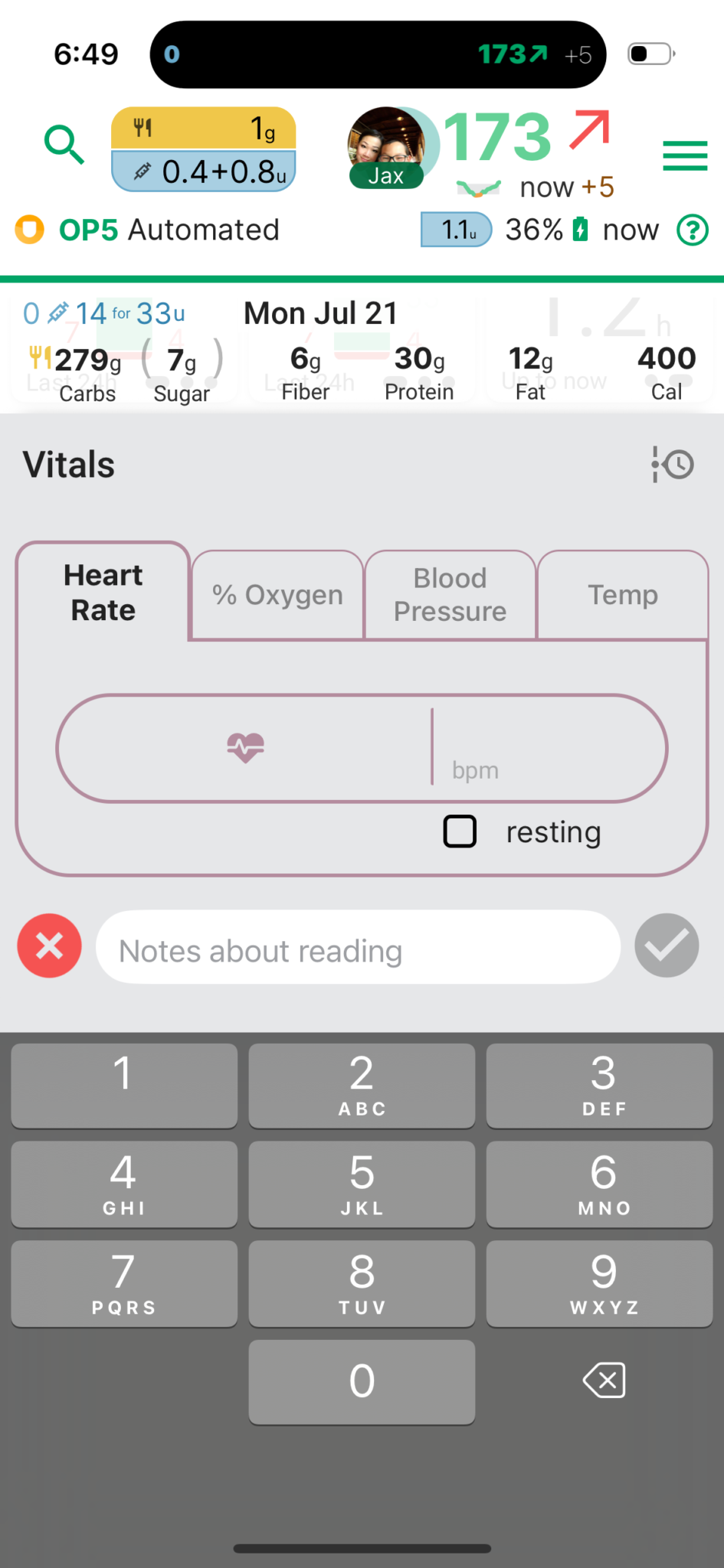Open the carbs and insulin pill
This screenshot has width=724, height=1568.
pos(204,149)
